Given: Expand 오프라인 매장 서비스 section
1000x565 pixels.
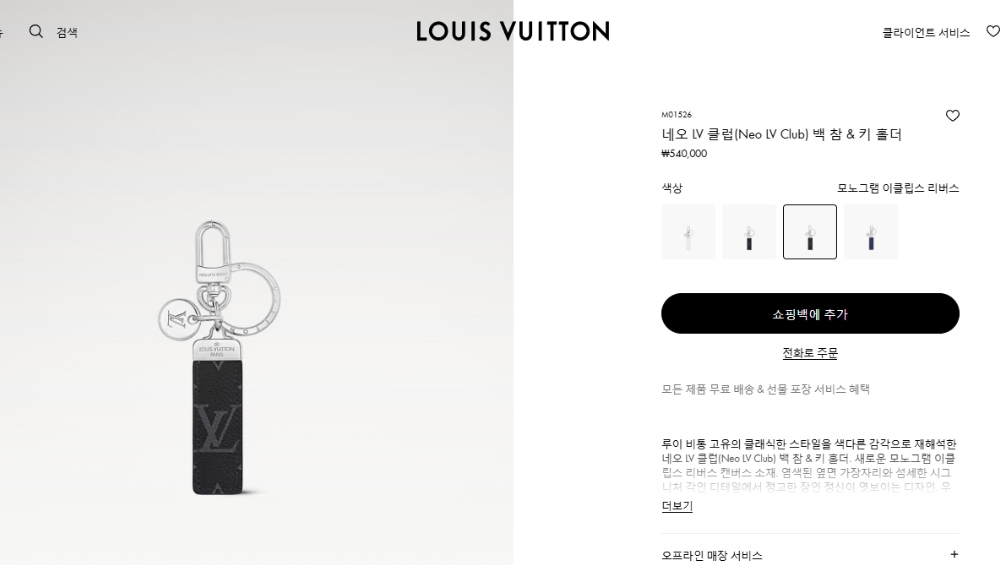Looking at the screenshot, I should tap(810, 555).
